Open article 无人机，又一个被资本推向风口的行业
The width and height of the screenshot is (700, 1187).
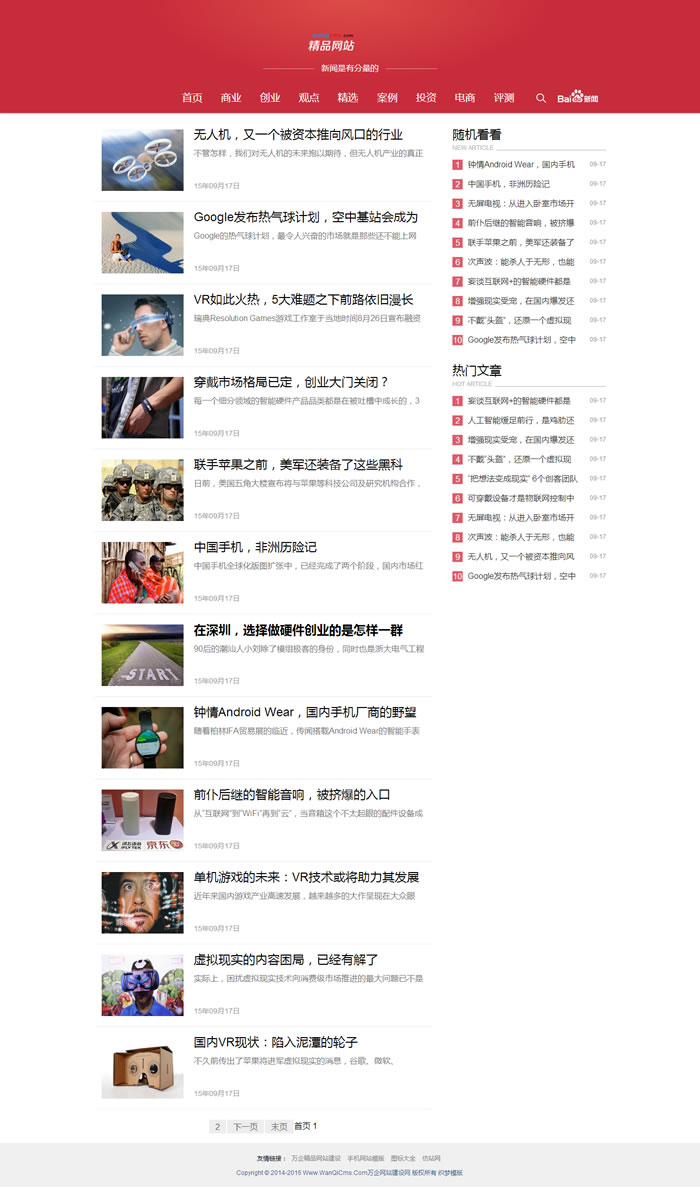tap(298, 135)
